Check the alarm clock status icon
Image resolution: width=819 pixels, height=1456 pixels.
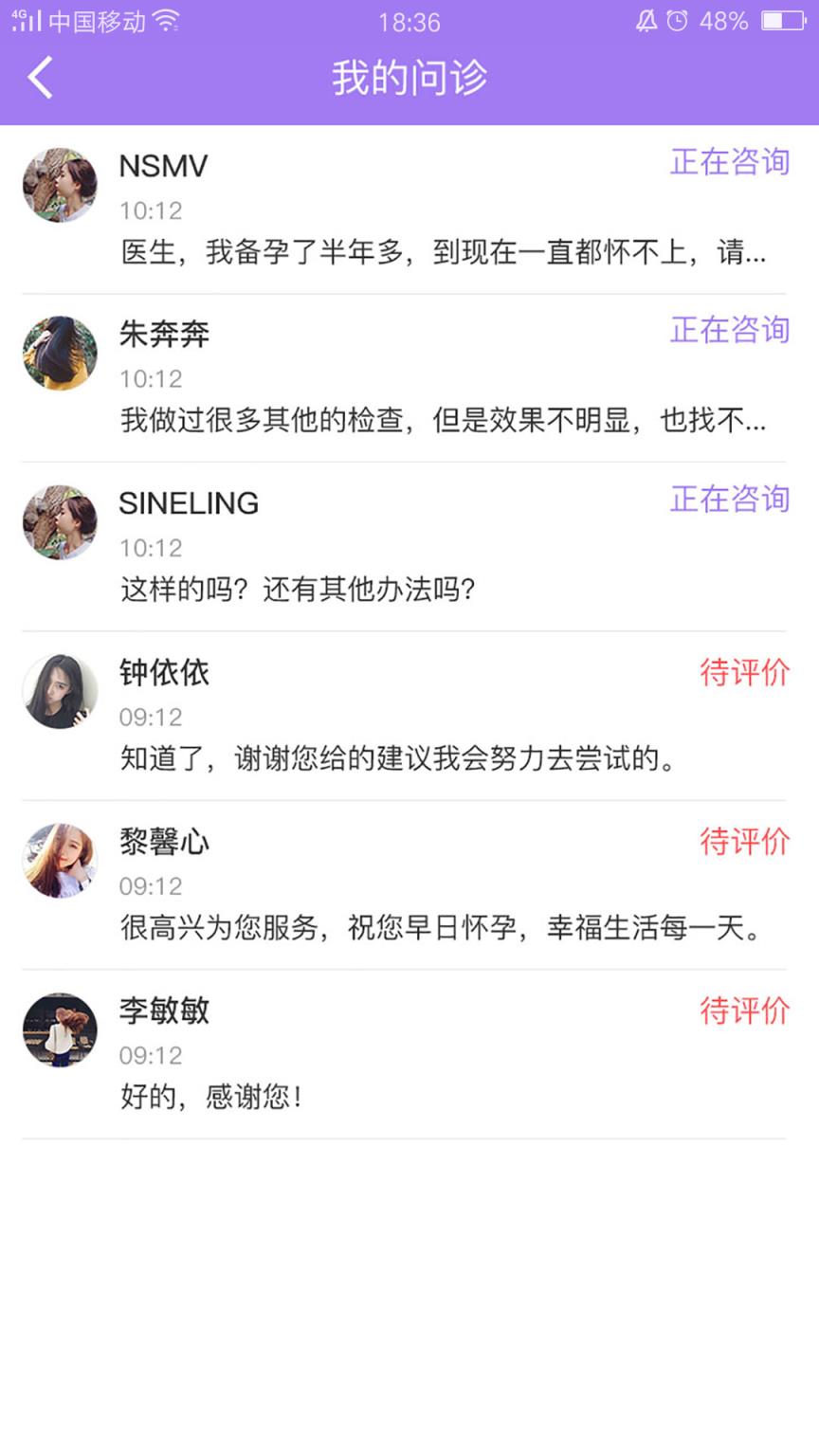pyautogui.click(x=676, y=21)
